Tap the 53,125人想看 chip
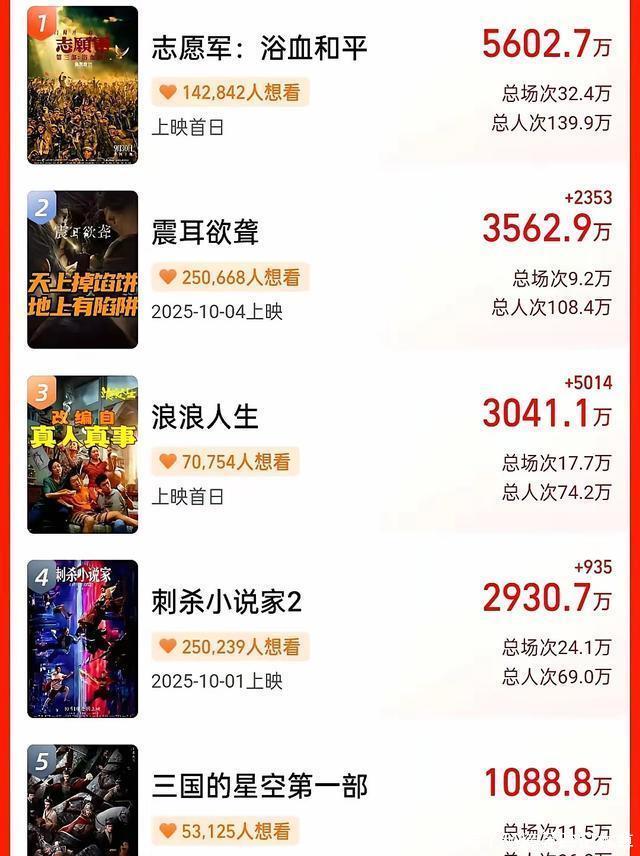 (x=226, y=831)
